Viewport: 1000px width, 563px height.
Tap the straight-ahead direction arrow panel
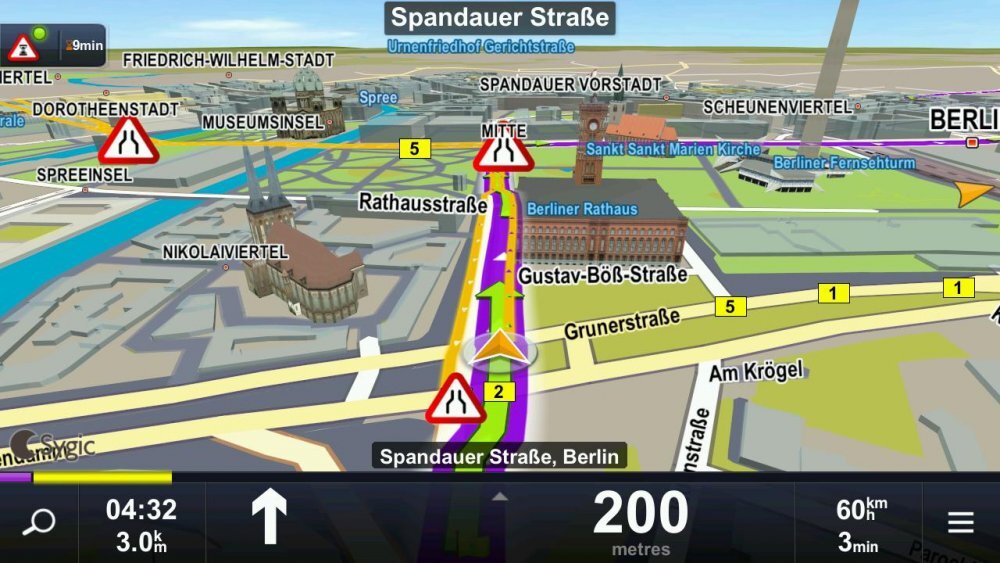[x=268, y=518]
